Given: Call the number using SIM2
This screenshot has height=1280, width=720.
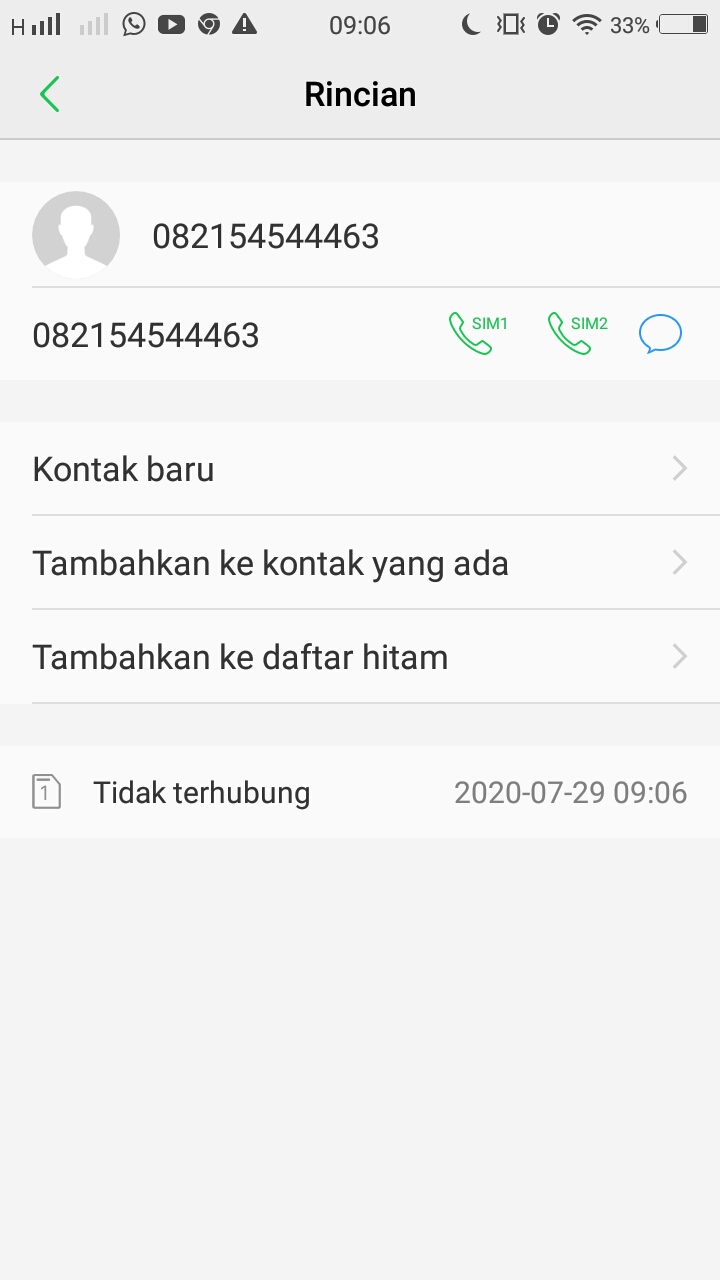Looking at the screenshot, I should 574,330.
